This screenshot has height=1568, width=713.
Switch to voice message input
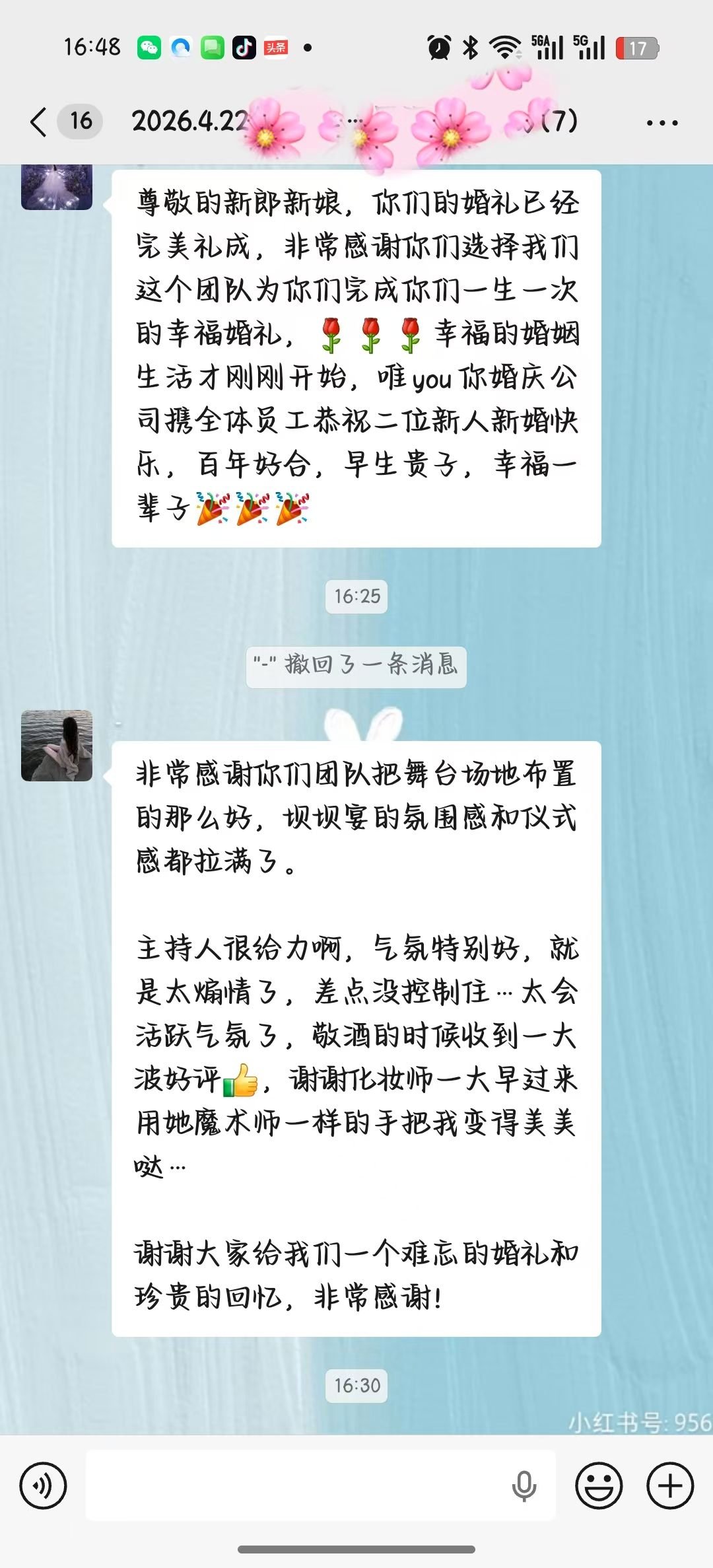pyautogui.click(x=44, y=1485)
